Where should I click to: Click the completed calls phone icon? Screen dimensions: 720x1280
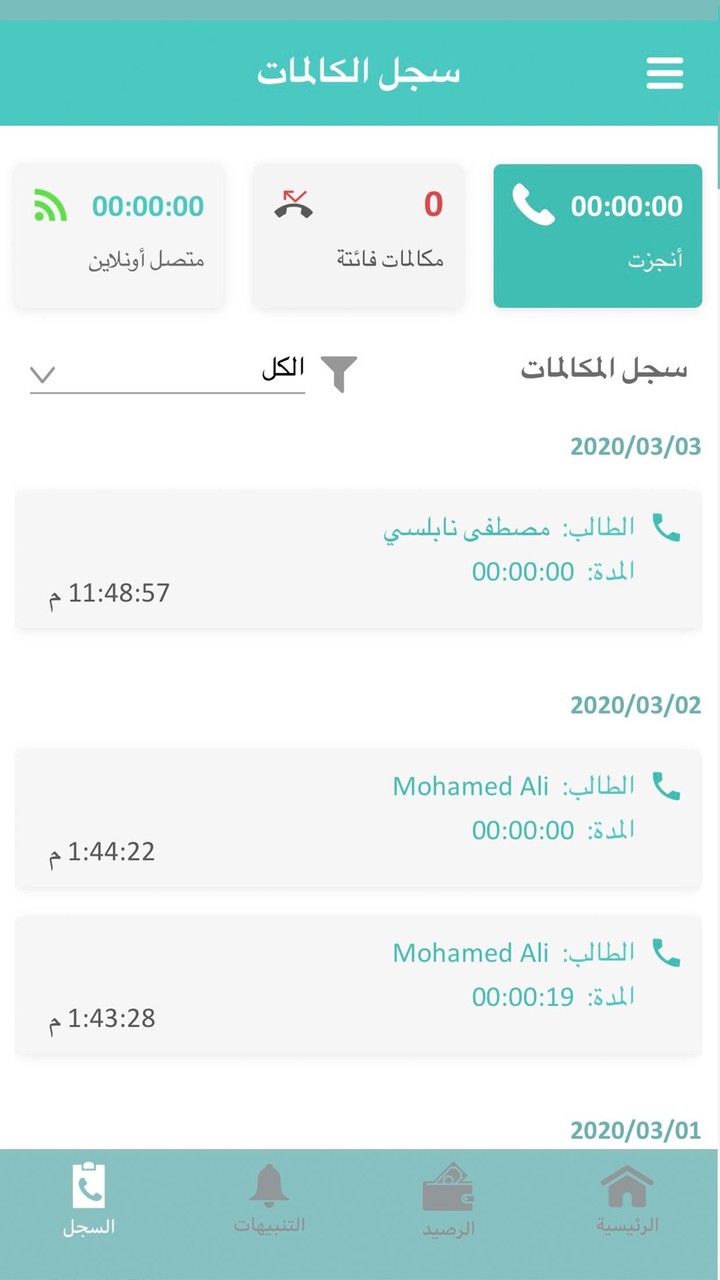(x=533, y=207)
